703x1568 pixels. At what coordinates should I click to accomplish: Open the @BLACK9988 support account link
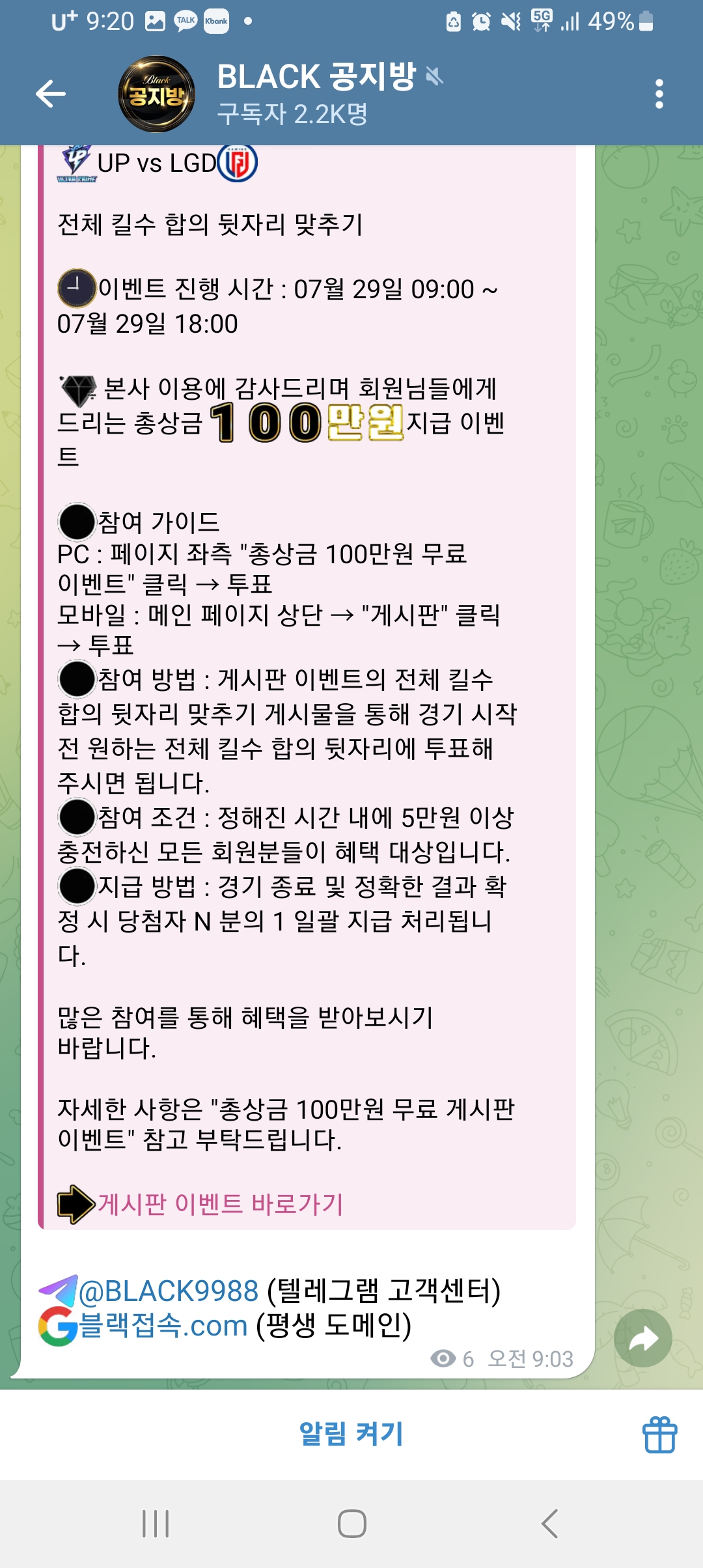point(169,1291)
